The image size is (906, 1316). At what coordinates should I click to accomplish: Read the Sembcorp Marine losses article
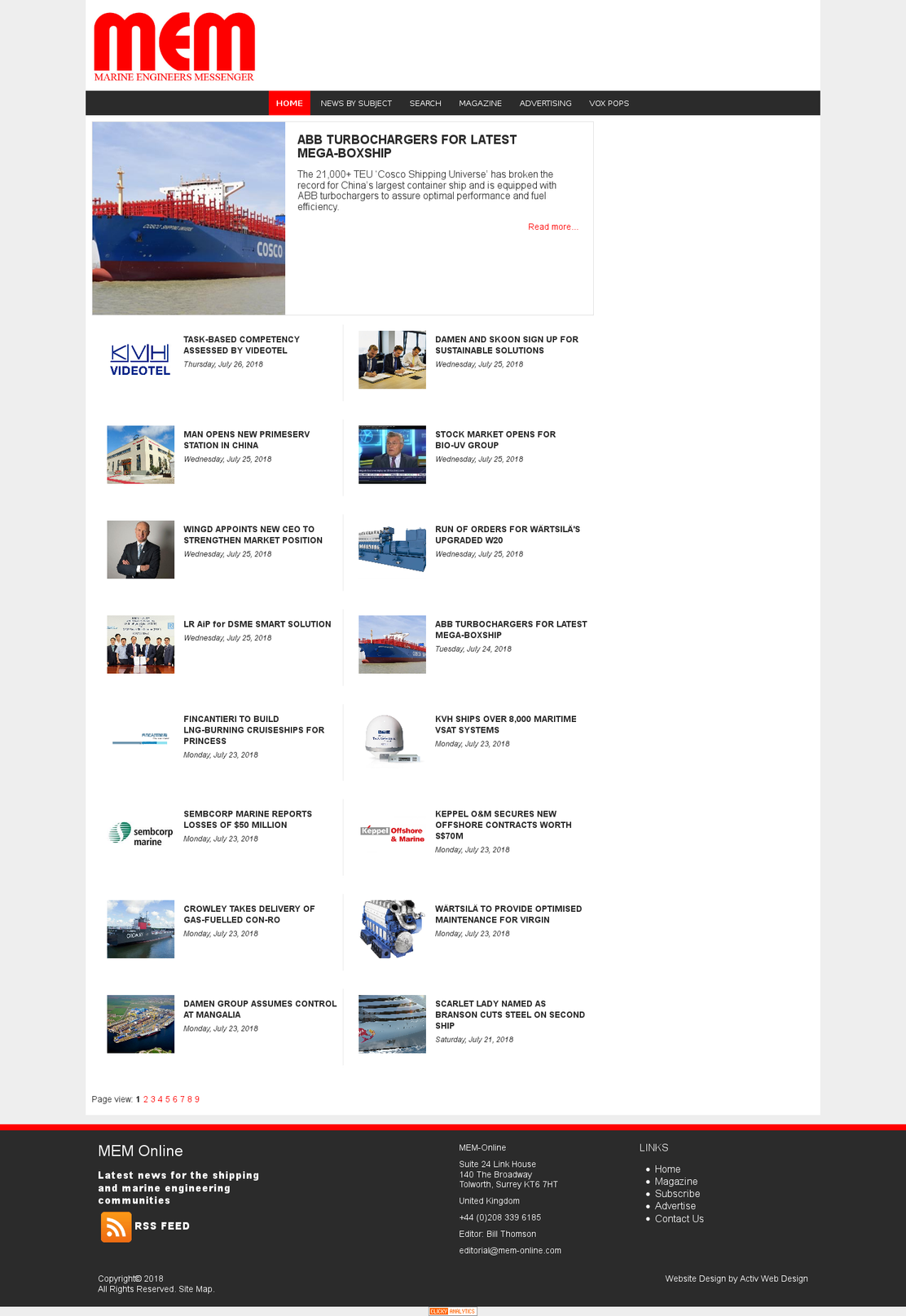pos(248,819)
